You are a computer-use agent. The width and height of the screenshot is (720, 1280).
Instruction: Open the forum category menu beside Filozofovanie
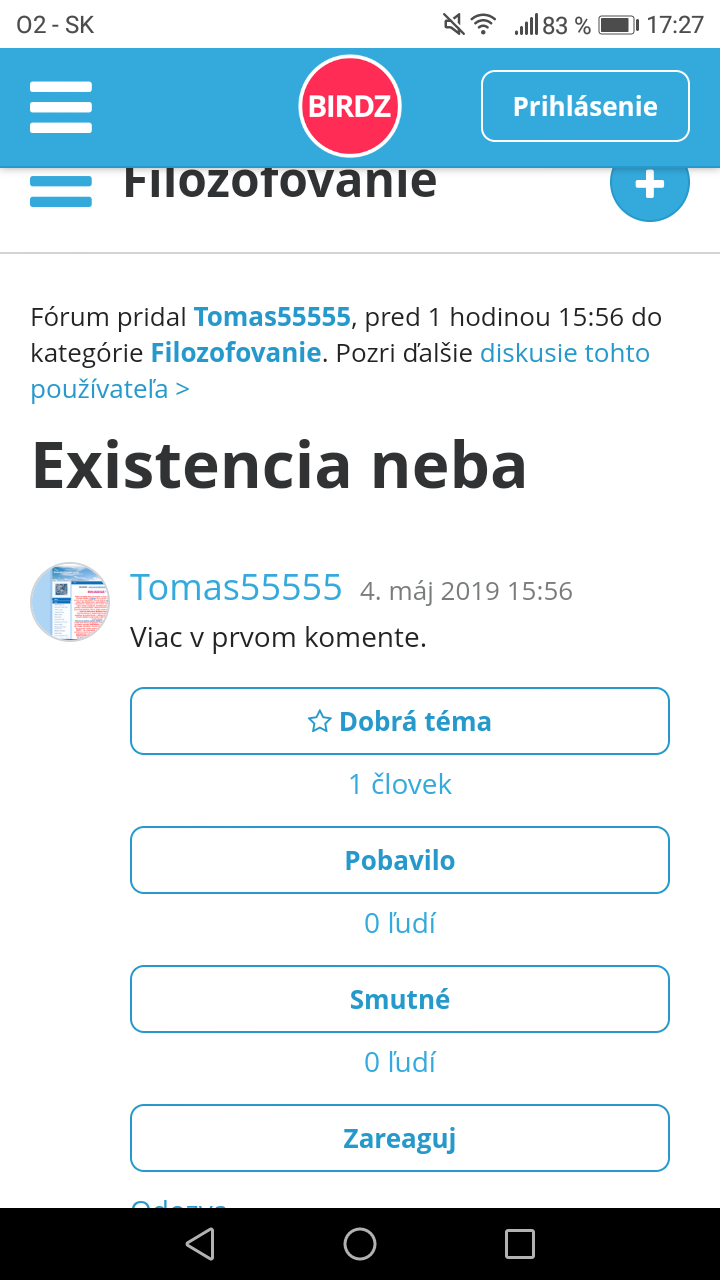61,189
